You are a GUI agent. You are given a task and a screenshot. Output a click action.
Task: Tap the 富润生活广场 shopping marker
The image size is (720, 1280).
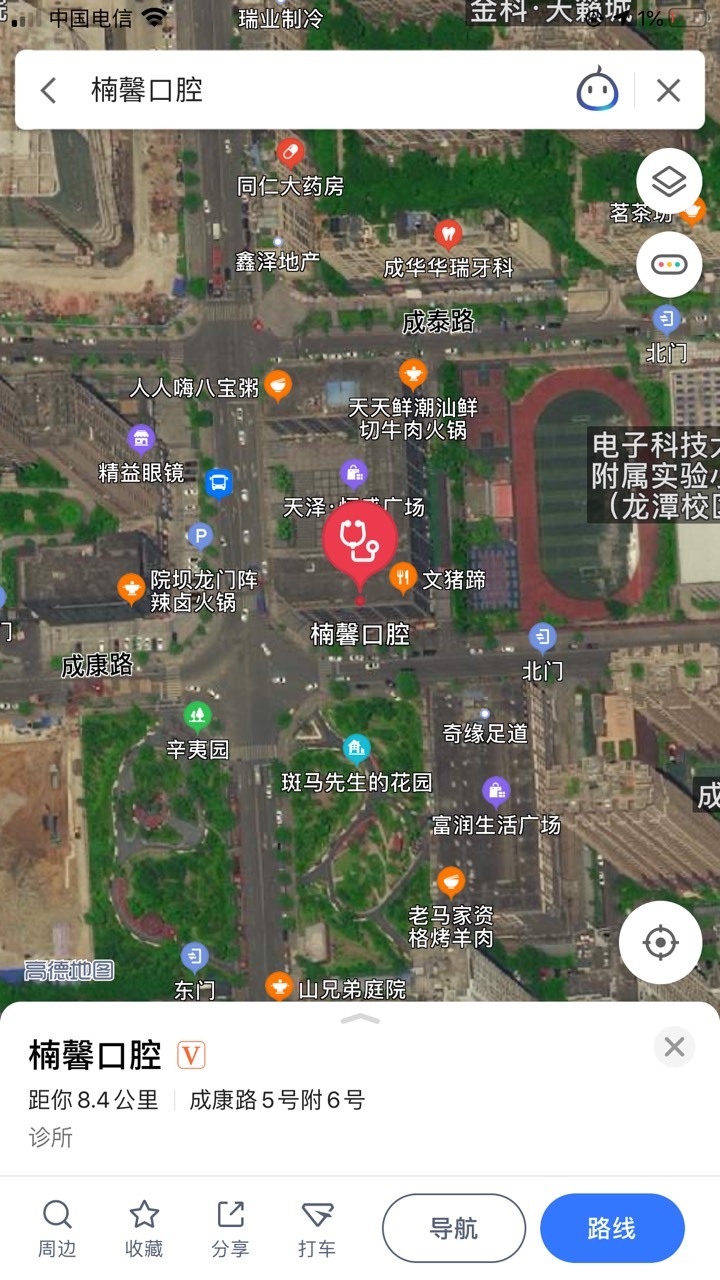tap(496, 794)
